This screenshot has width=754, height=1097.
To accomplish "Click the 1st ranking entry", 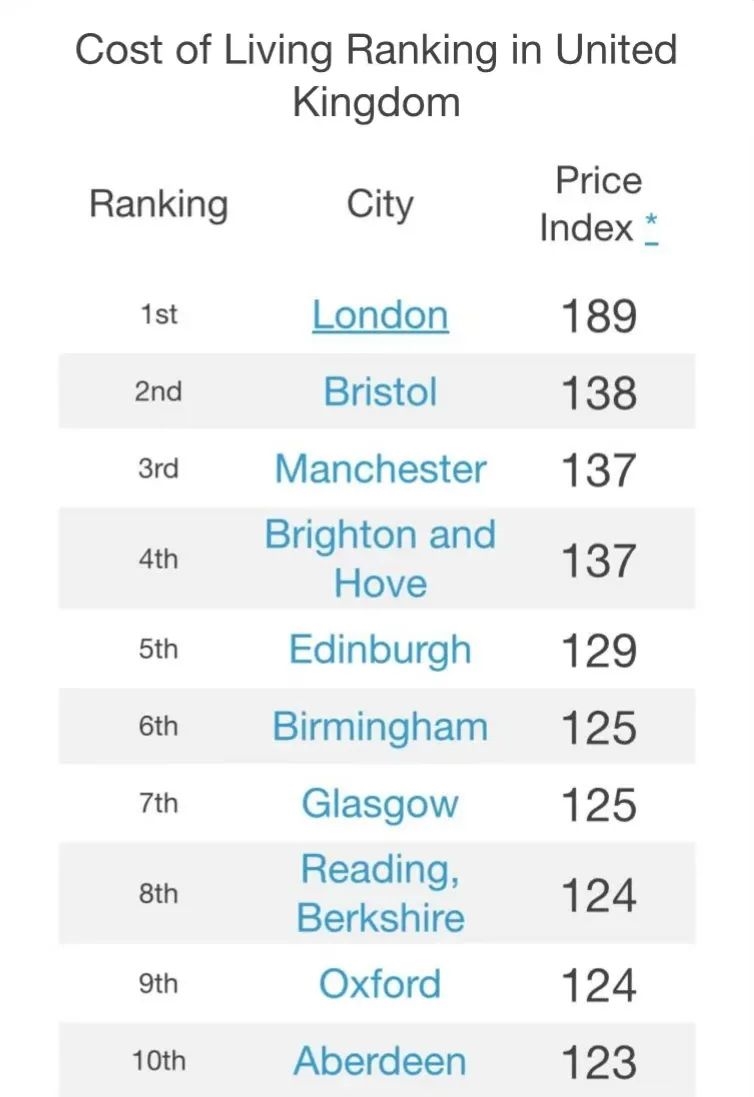I will tap(158, 315).
